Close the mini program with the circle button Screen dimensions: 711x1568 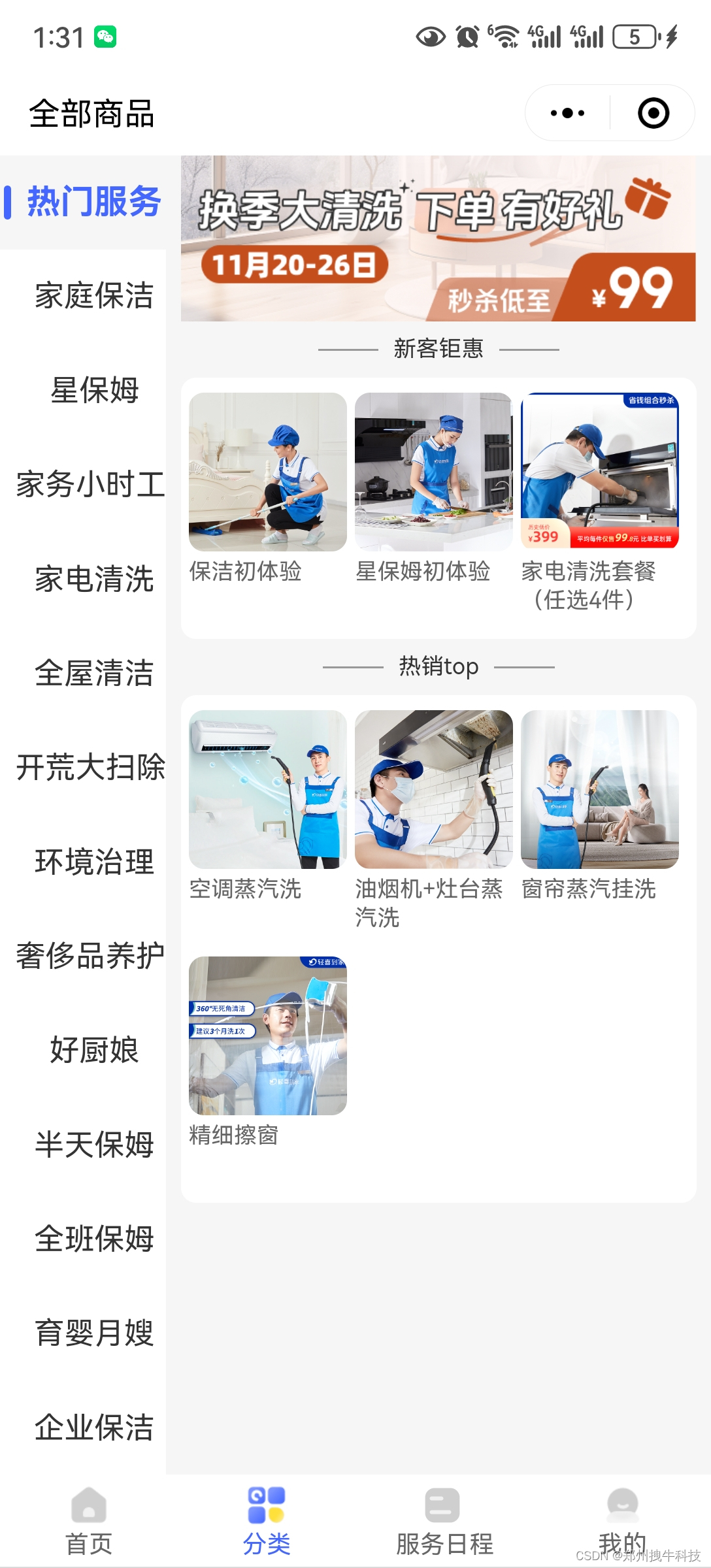coord(653,113)
